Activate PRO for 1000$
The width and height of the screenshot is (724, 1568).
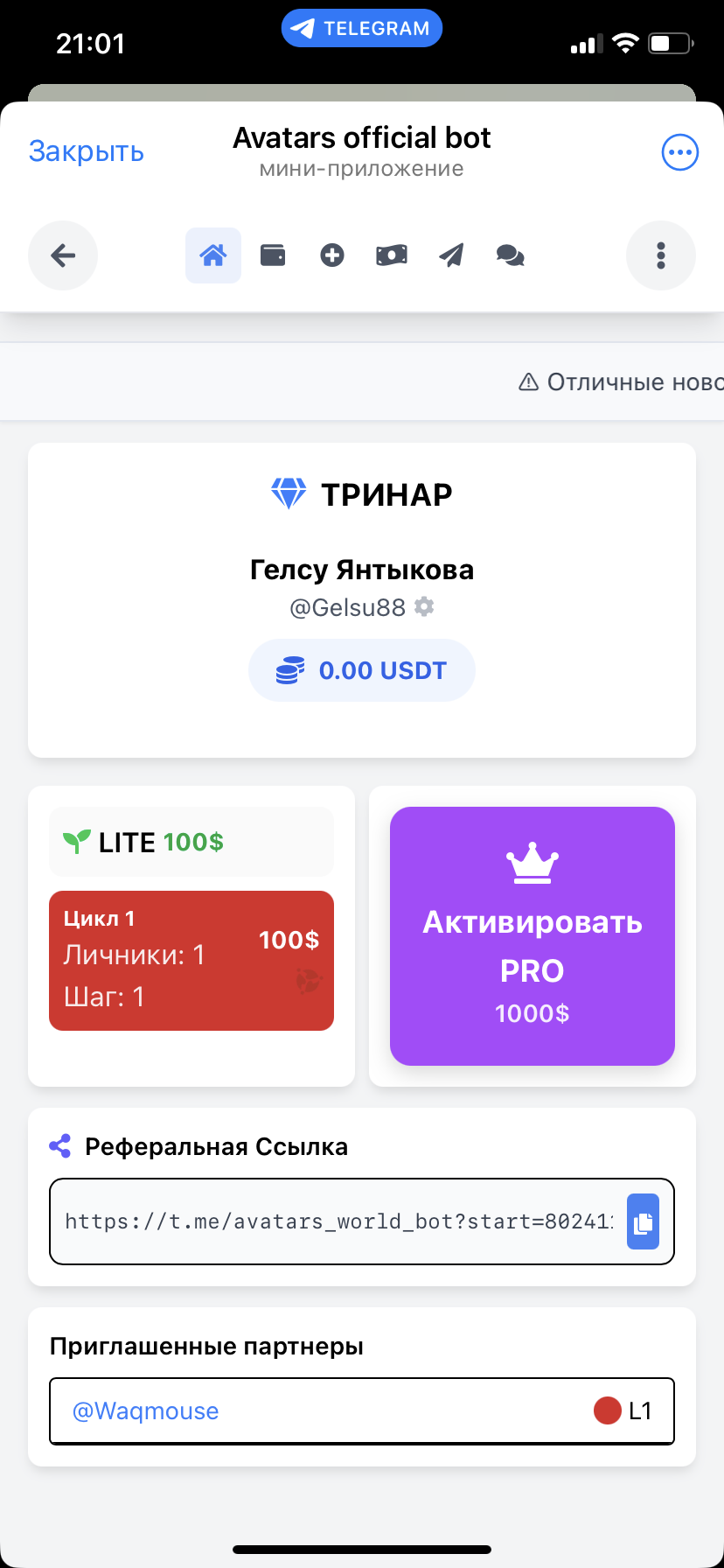point(532,936)
